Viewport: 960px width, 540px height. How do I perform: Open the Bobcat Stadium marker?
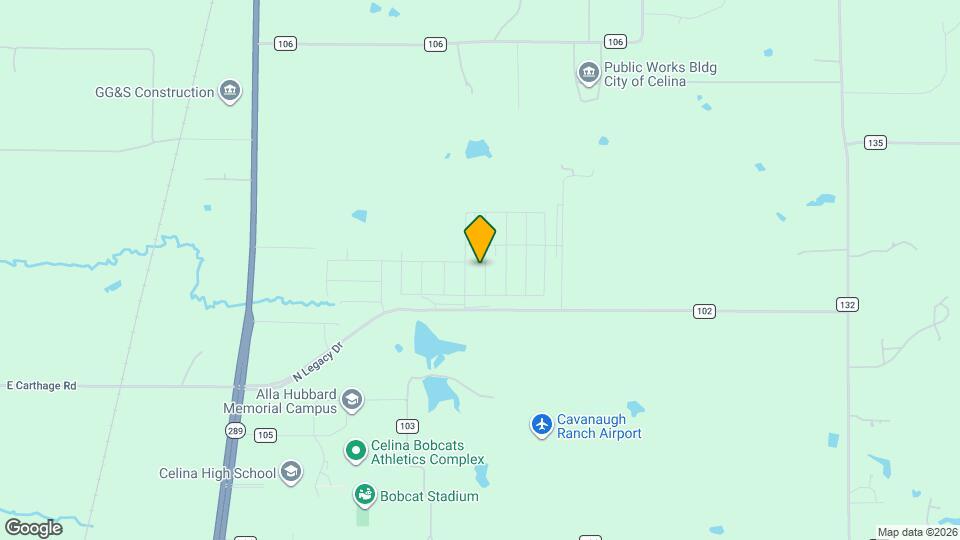(x=365, y=495)
